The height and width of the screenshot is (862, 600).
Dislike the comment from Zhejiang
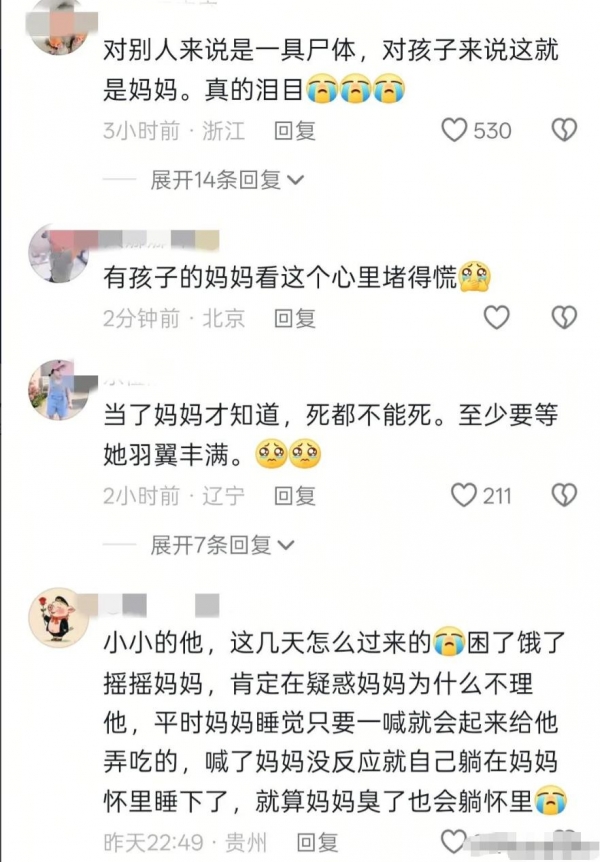click(x=565, y=130)
